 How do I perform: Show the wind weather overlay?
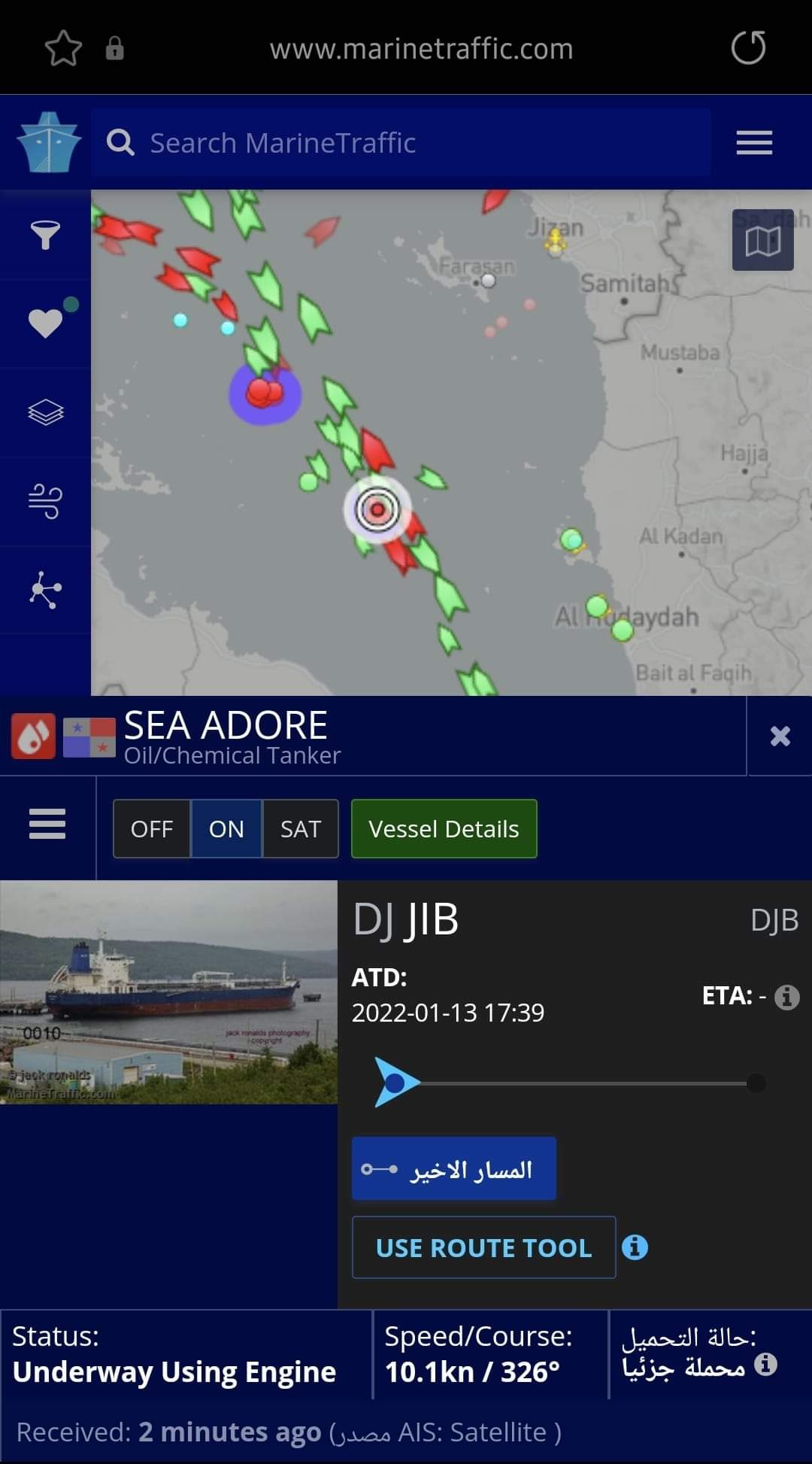click(45, 501)
